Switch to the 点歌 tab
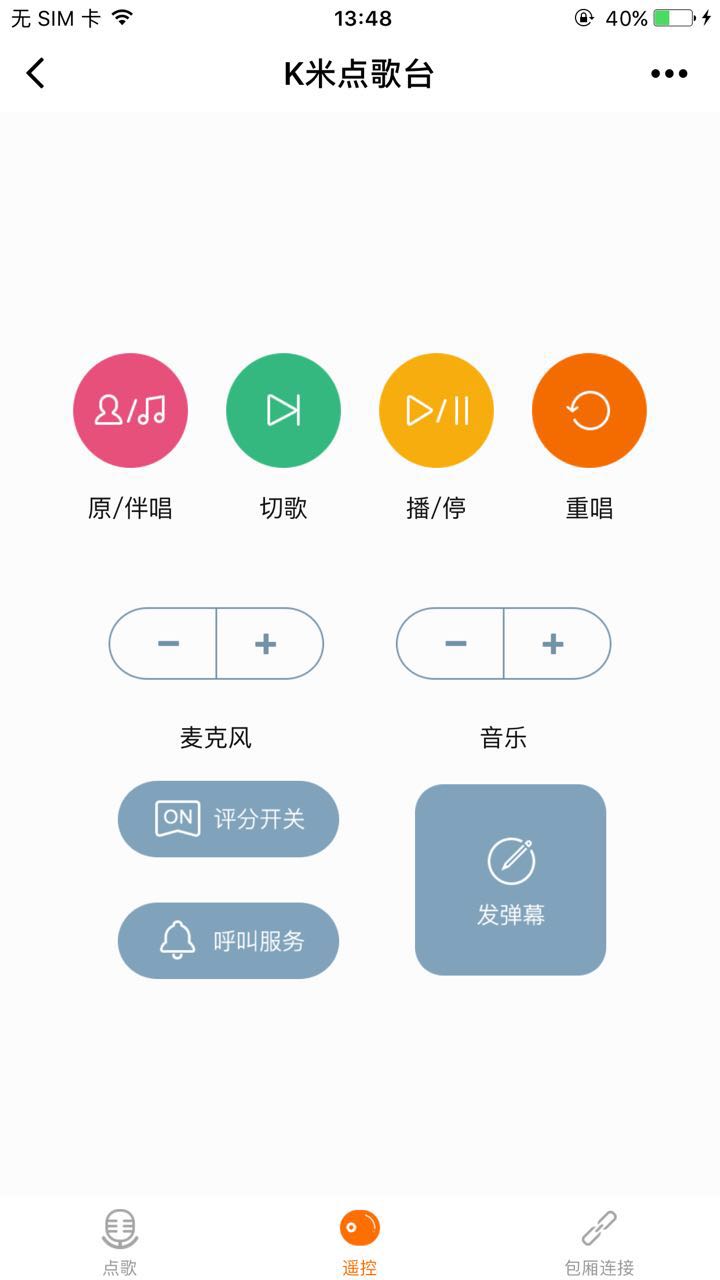Screen dimensions: 720x1280 pyautogui.click(x=120, y=1240)
